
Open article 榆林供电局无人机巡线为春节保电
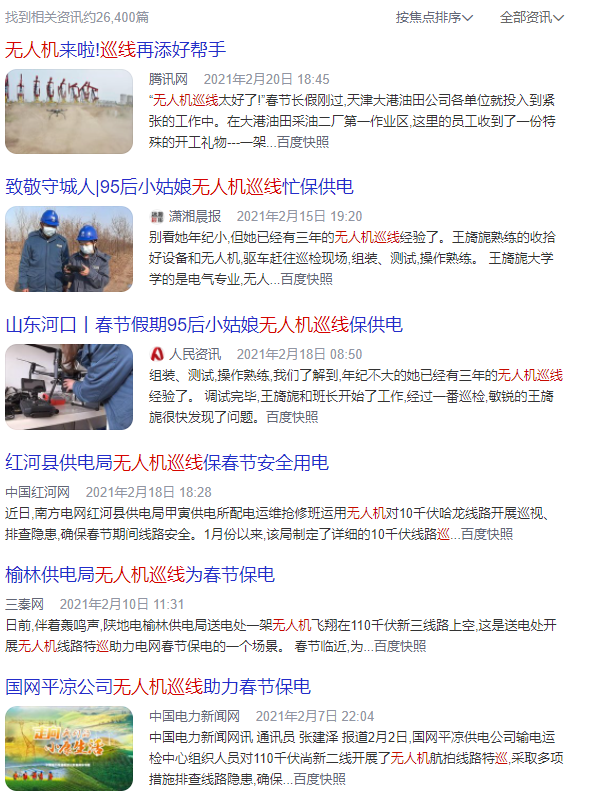pyautogui.click(x=140, y=575)
